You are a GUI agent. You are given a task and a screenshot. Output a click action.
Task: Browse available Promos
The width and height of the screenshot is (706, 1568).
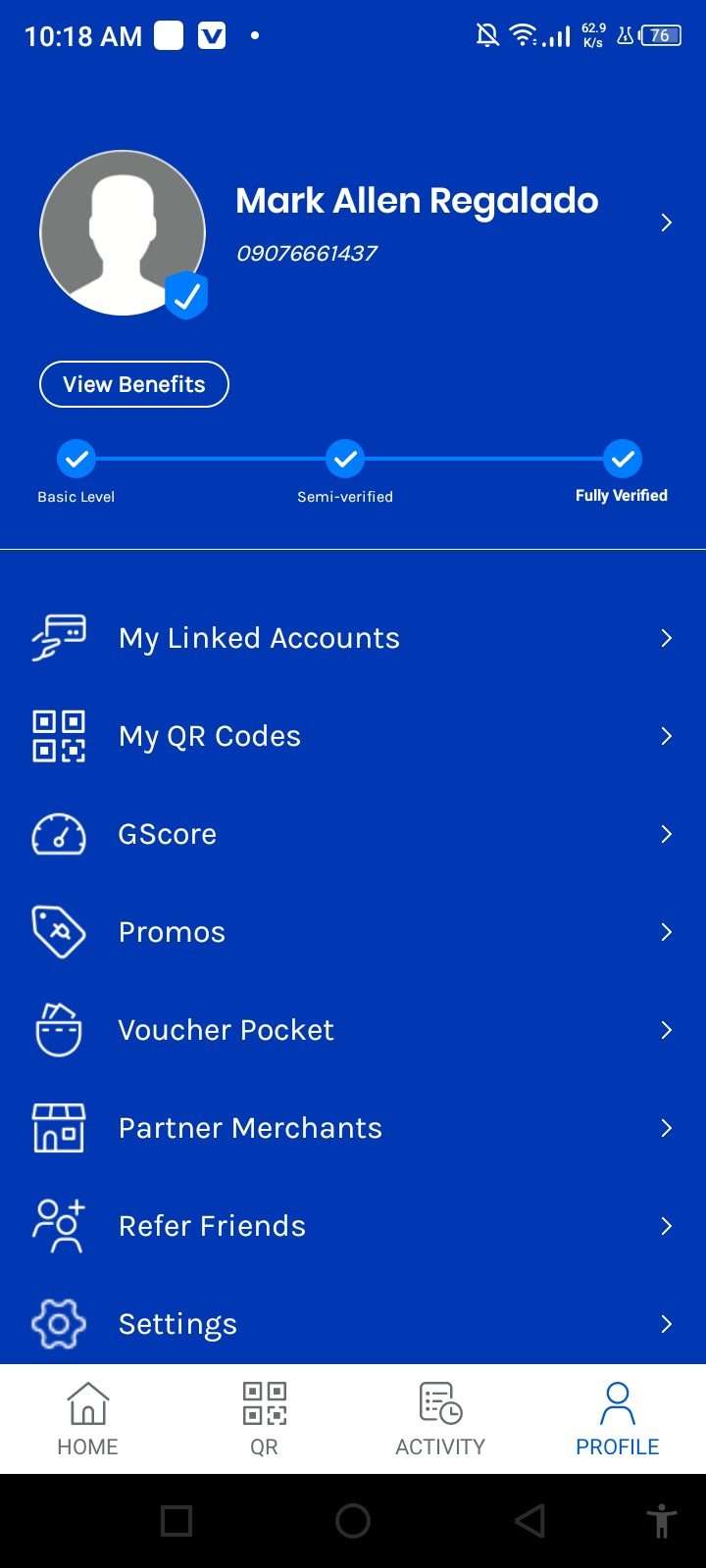click(173, 932)
